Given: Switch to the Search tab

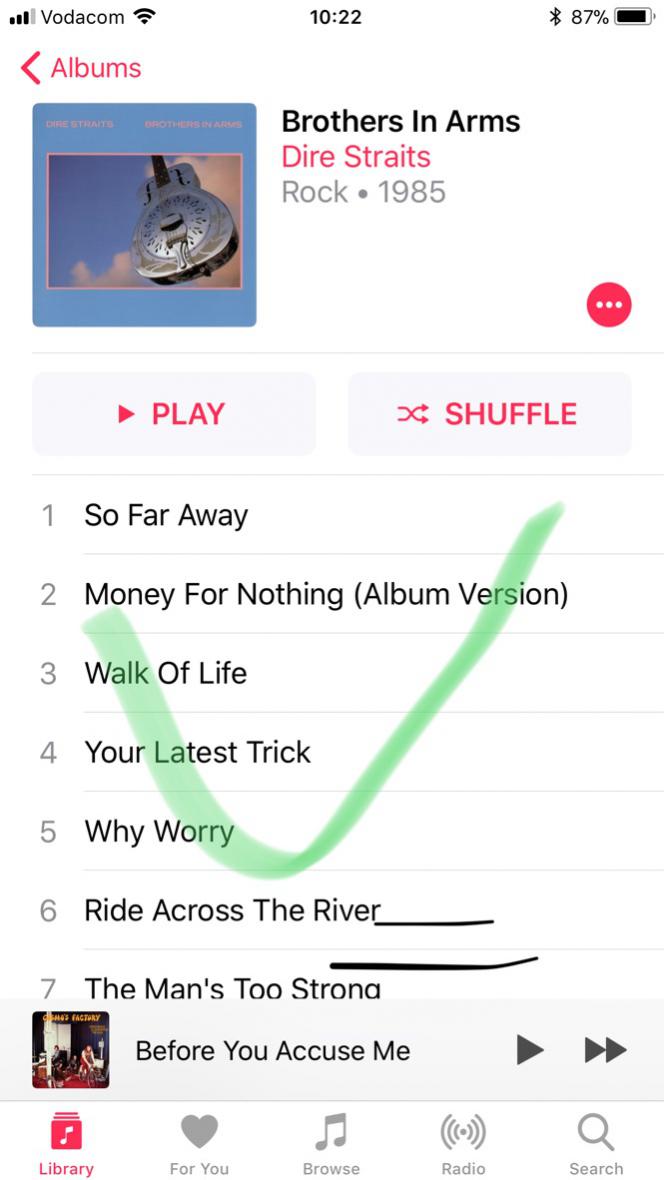Looking at the screenshot, I should (x=596, y=1143).
